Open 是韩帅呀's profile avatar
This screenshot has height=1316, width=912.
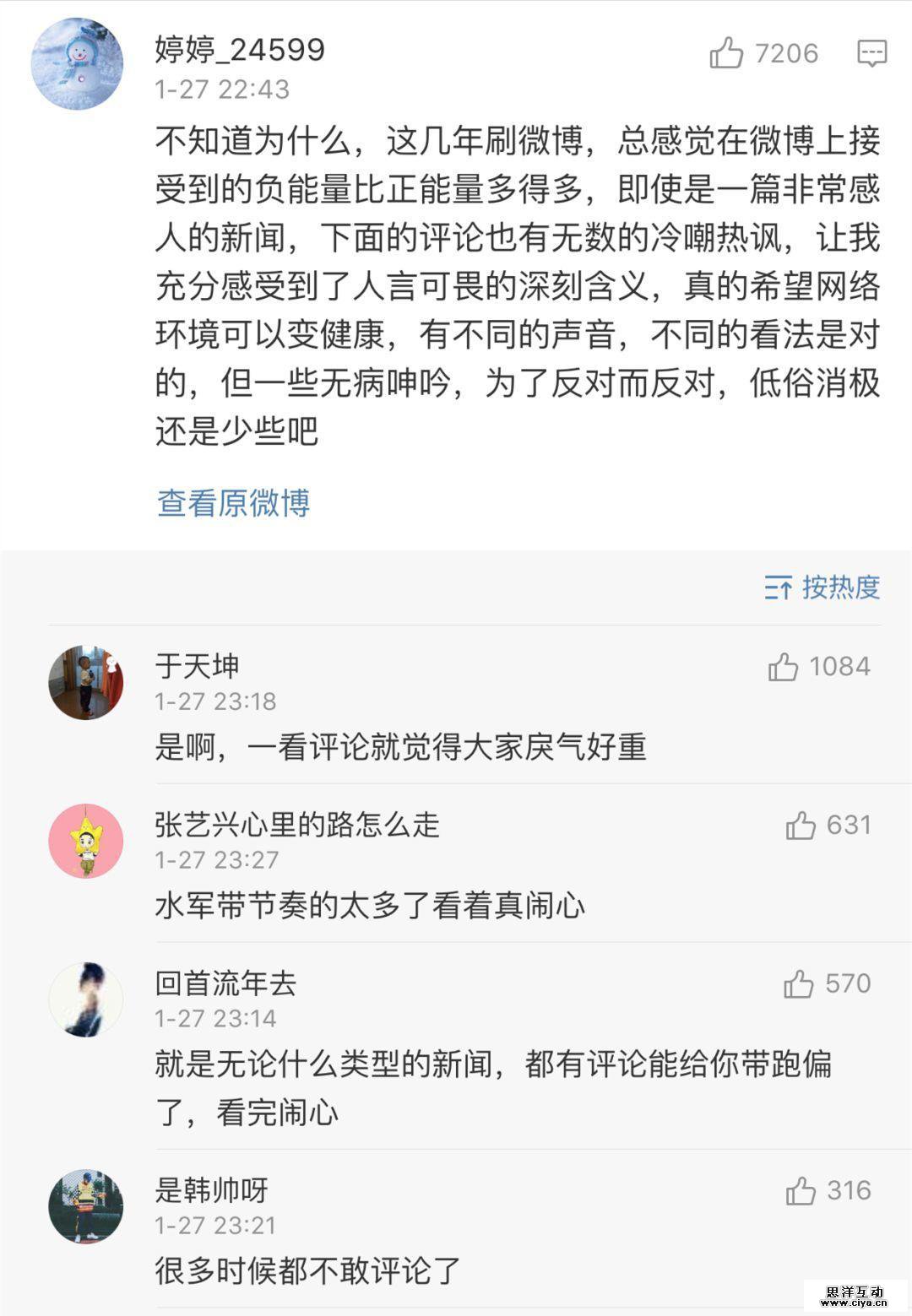pos(85,1206)
